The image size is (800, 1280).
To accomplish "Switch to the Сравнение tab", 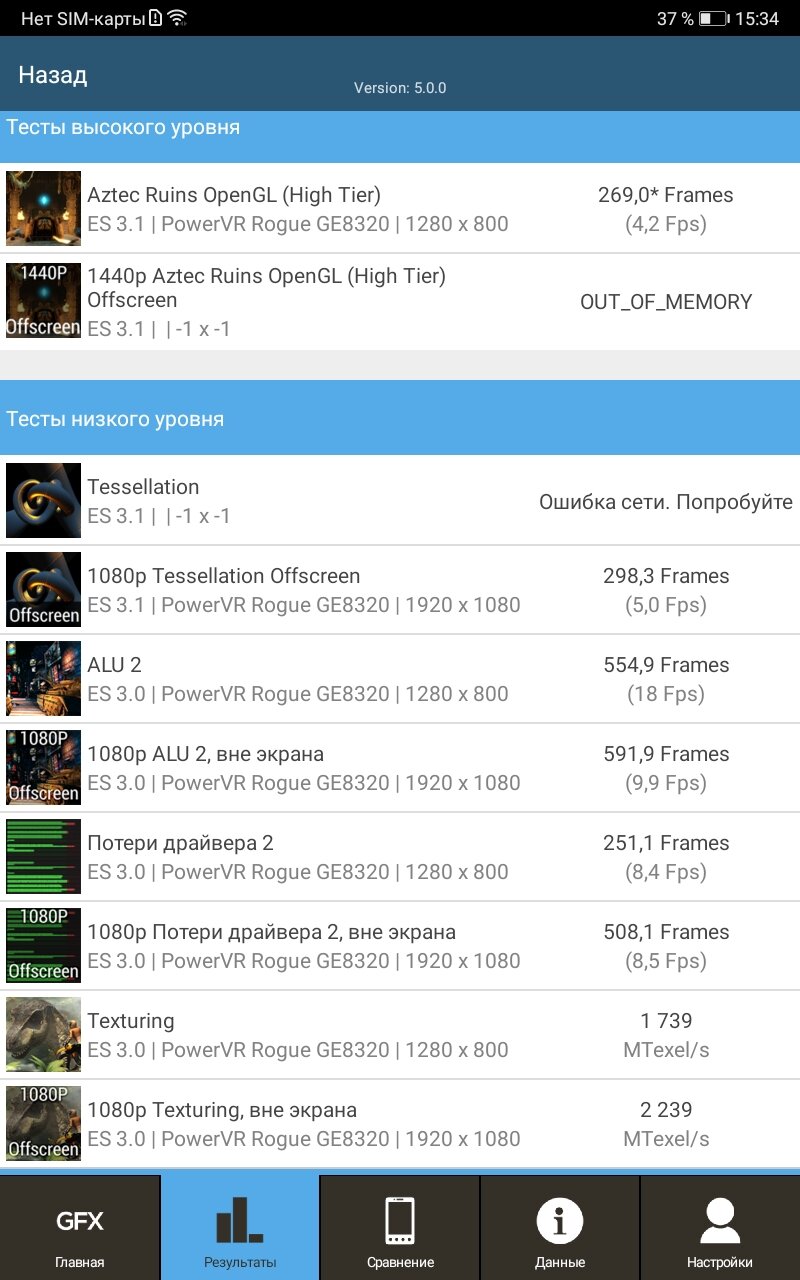I will (x=400, y=1230).
